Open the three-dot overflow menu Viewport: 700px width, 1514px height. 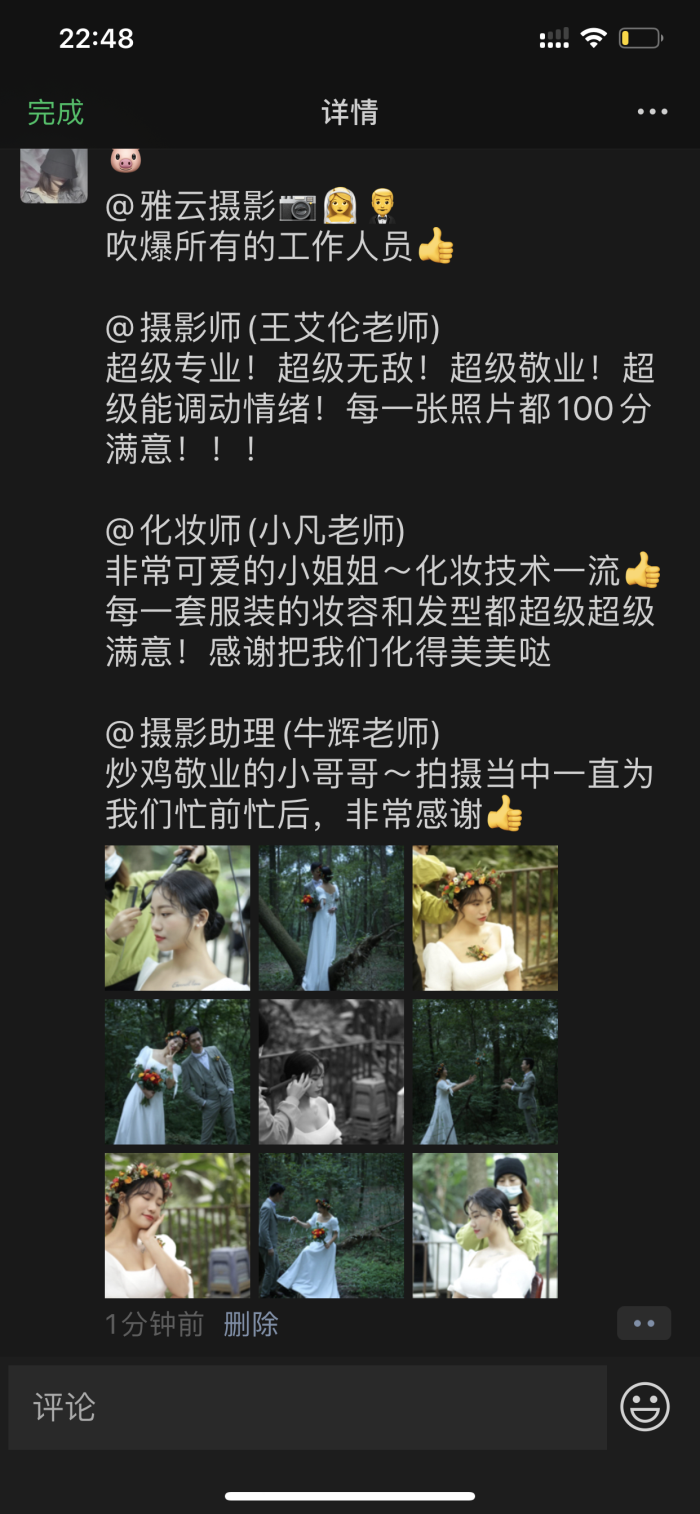[x=652, y=112]
